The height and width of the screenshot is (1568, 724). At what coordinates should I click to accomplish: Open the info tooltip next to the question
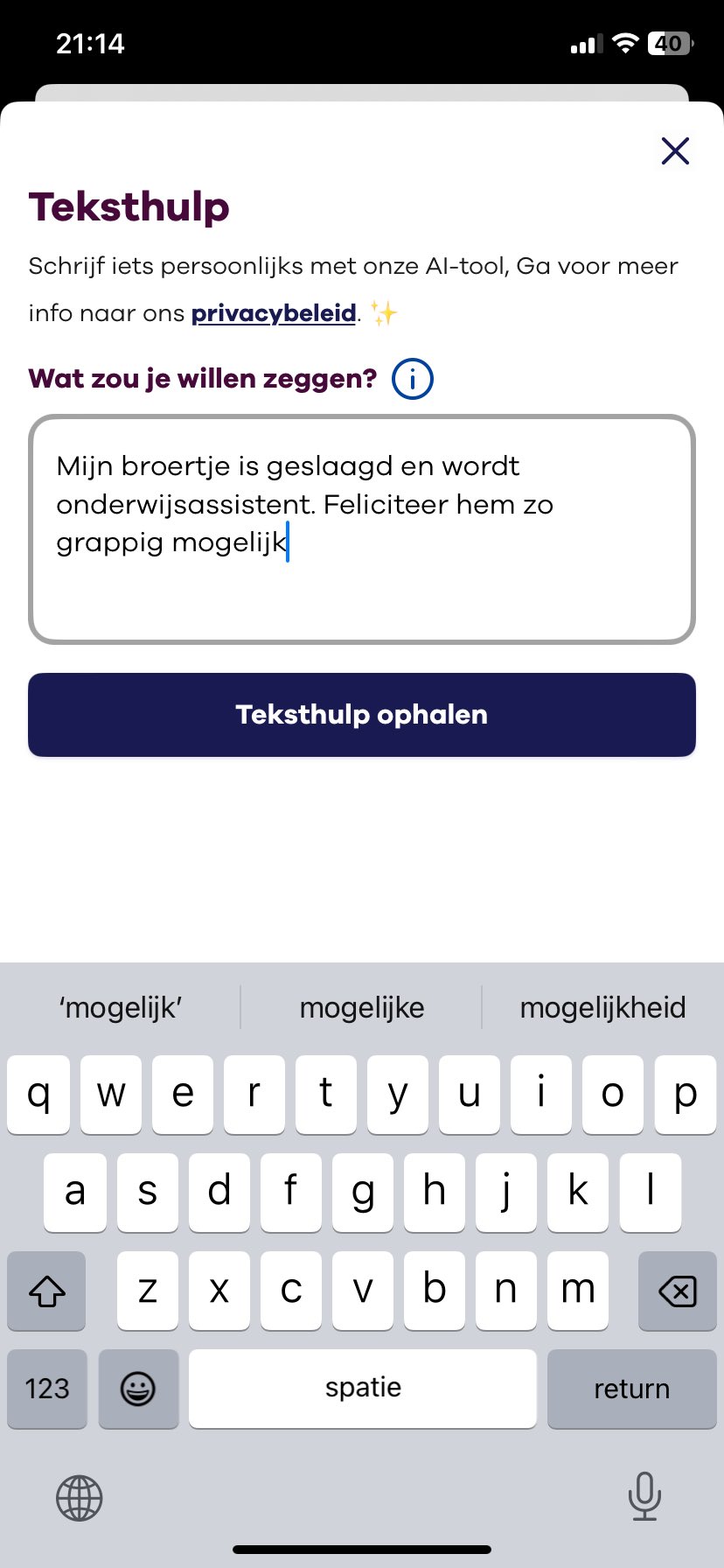pyautogui.click(x=411, y=378)
